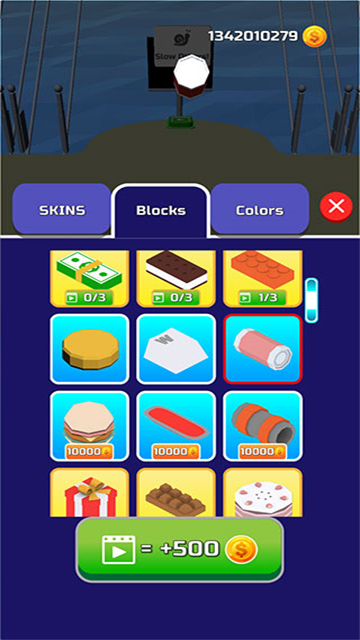Select the red gift box block
The width and height of the screenshot is (360, 640).
pyautogui.click(x=89, y=492)
